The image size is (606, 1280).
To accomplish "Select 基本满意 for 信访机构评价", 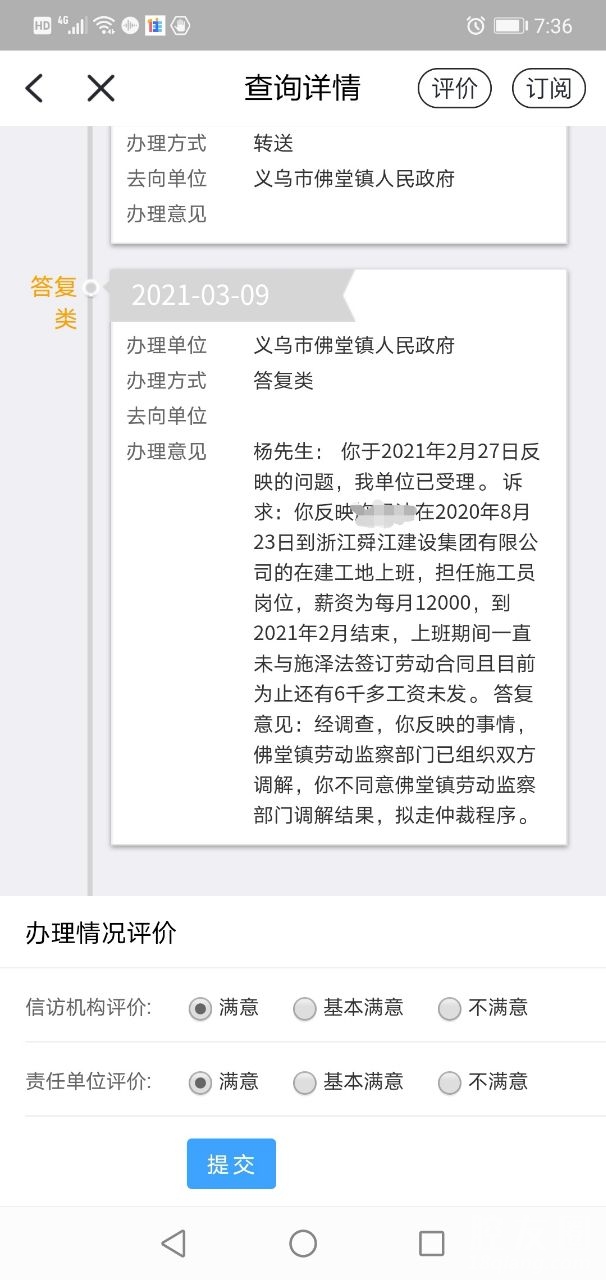I will click(305, 1009).
